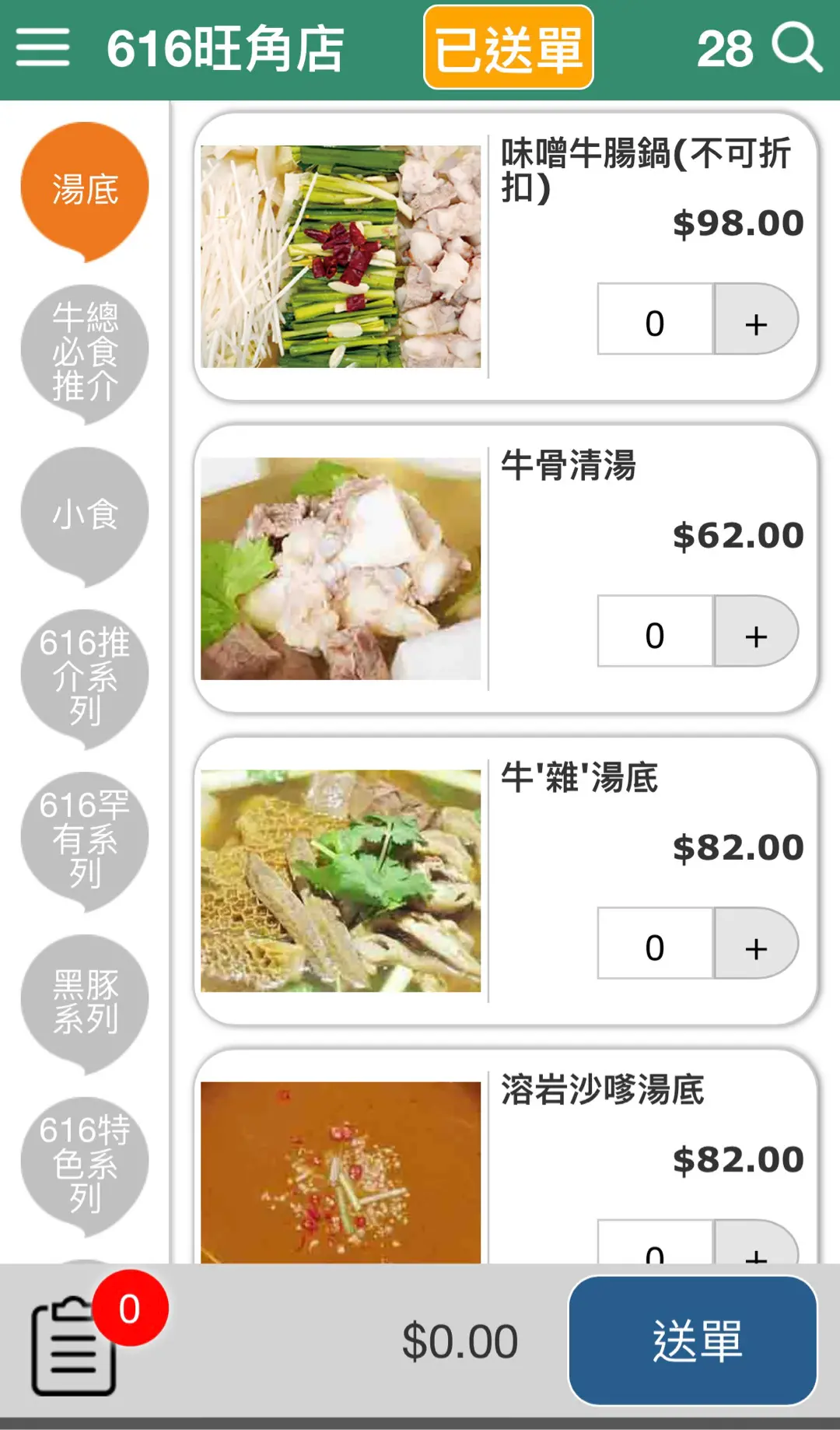Image resolution: width=840 pixels, height=1430 pixels.
Task: Open the hamburger drawer menu
Action: [x=43, y=47]
